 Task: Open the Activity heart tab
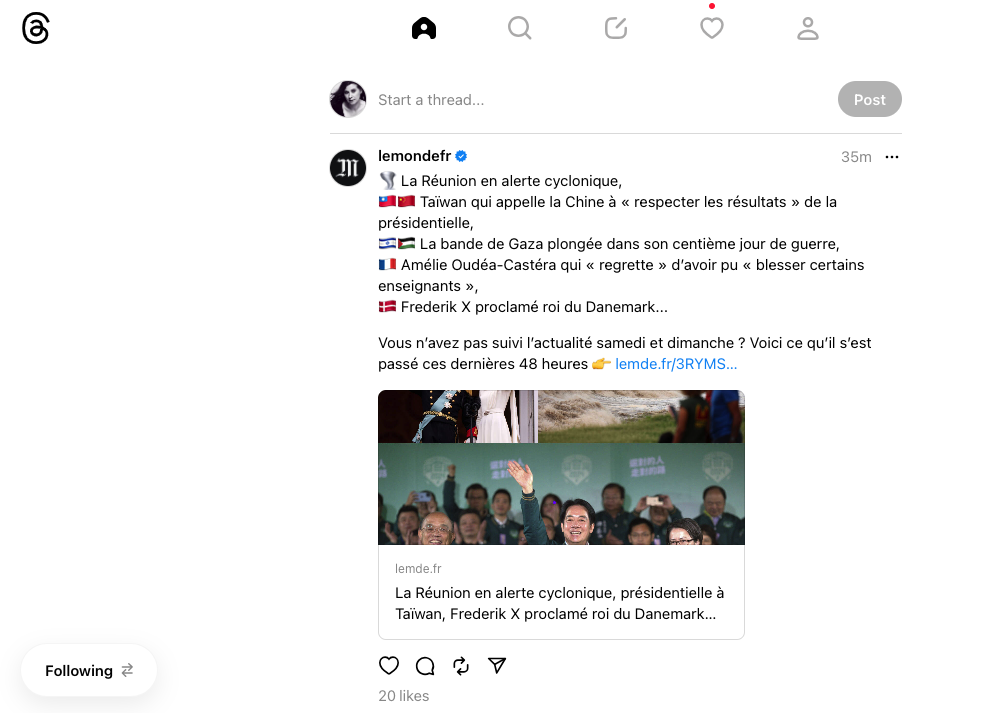[711, 29]
